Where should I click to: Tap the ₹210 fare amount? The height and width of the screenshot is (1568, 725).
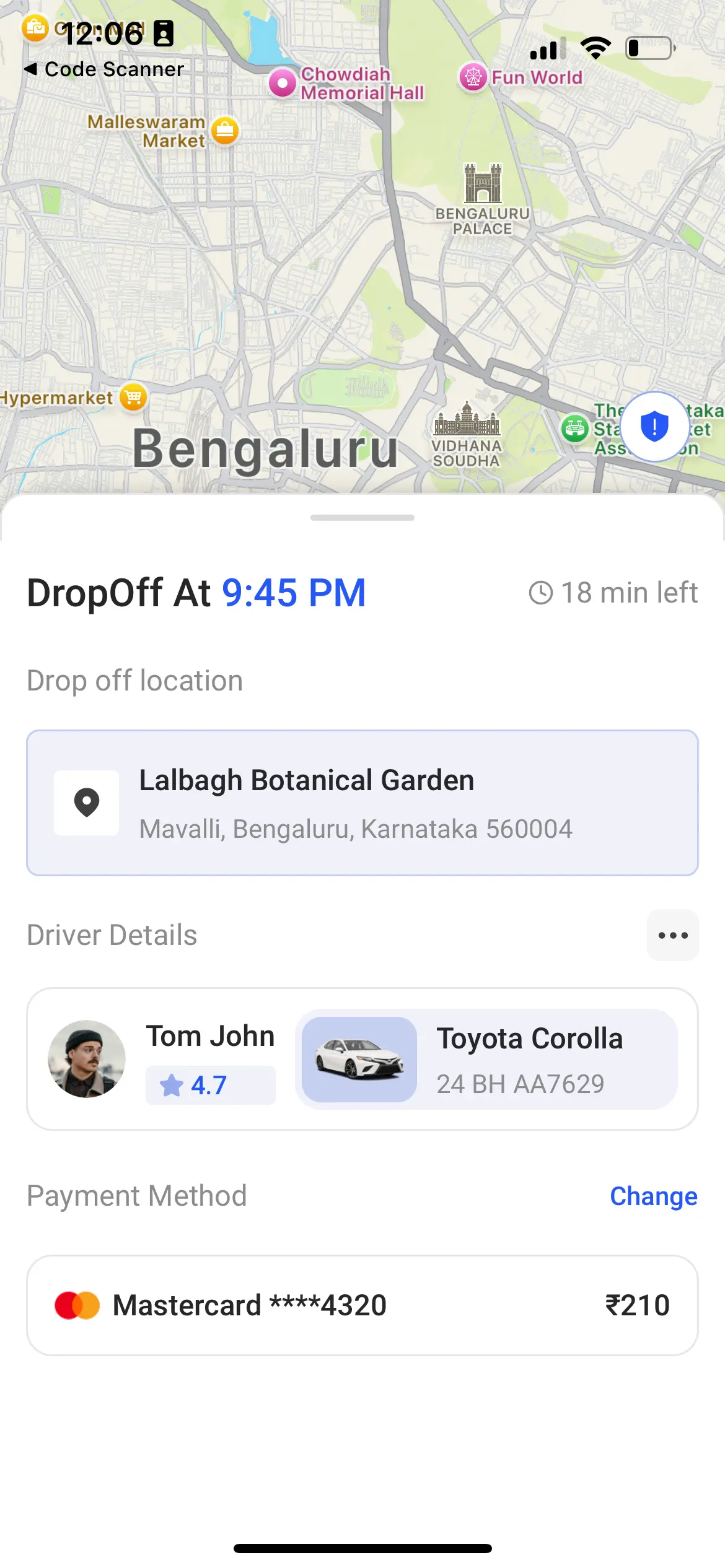(x=637, y=1304)
